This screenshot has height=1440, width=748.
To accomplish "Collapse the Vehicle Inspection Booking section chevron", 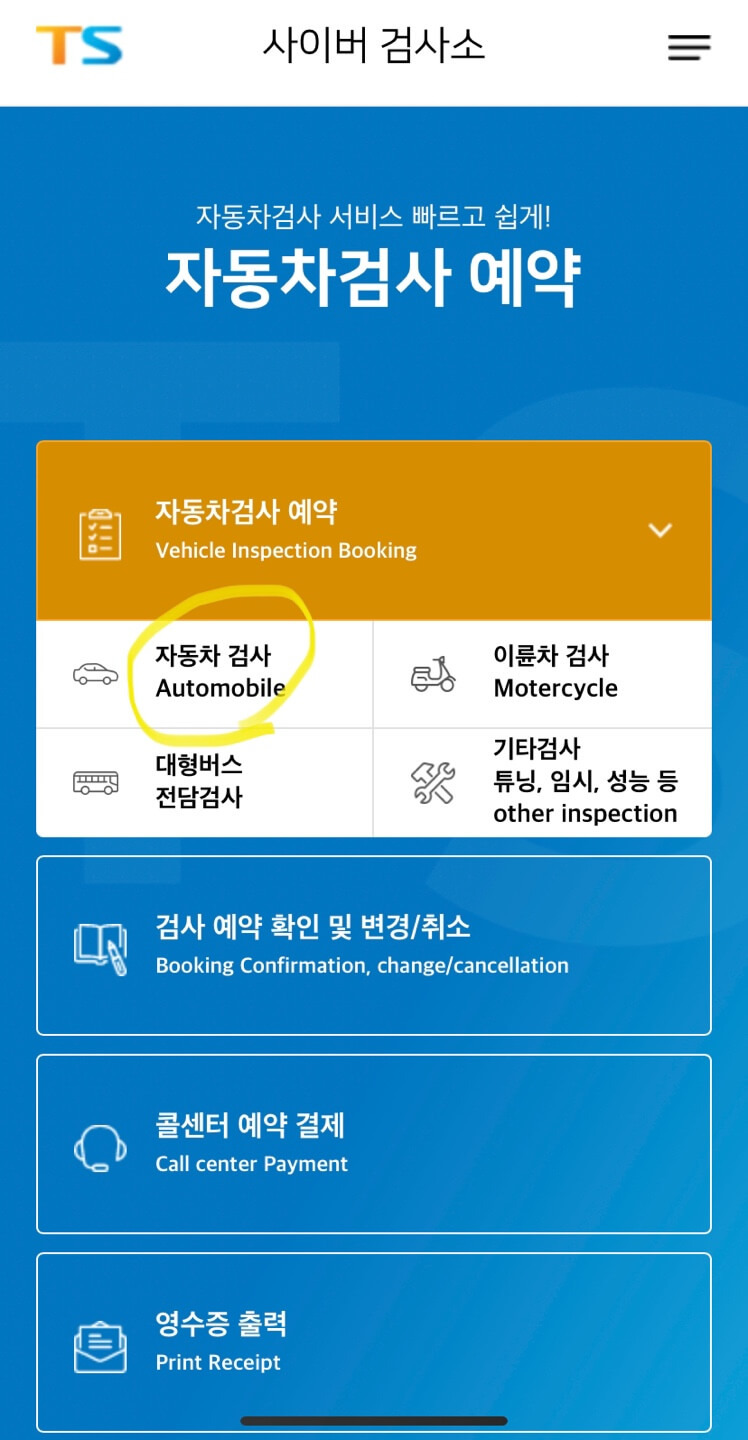I will [x=661, y=530].
